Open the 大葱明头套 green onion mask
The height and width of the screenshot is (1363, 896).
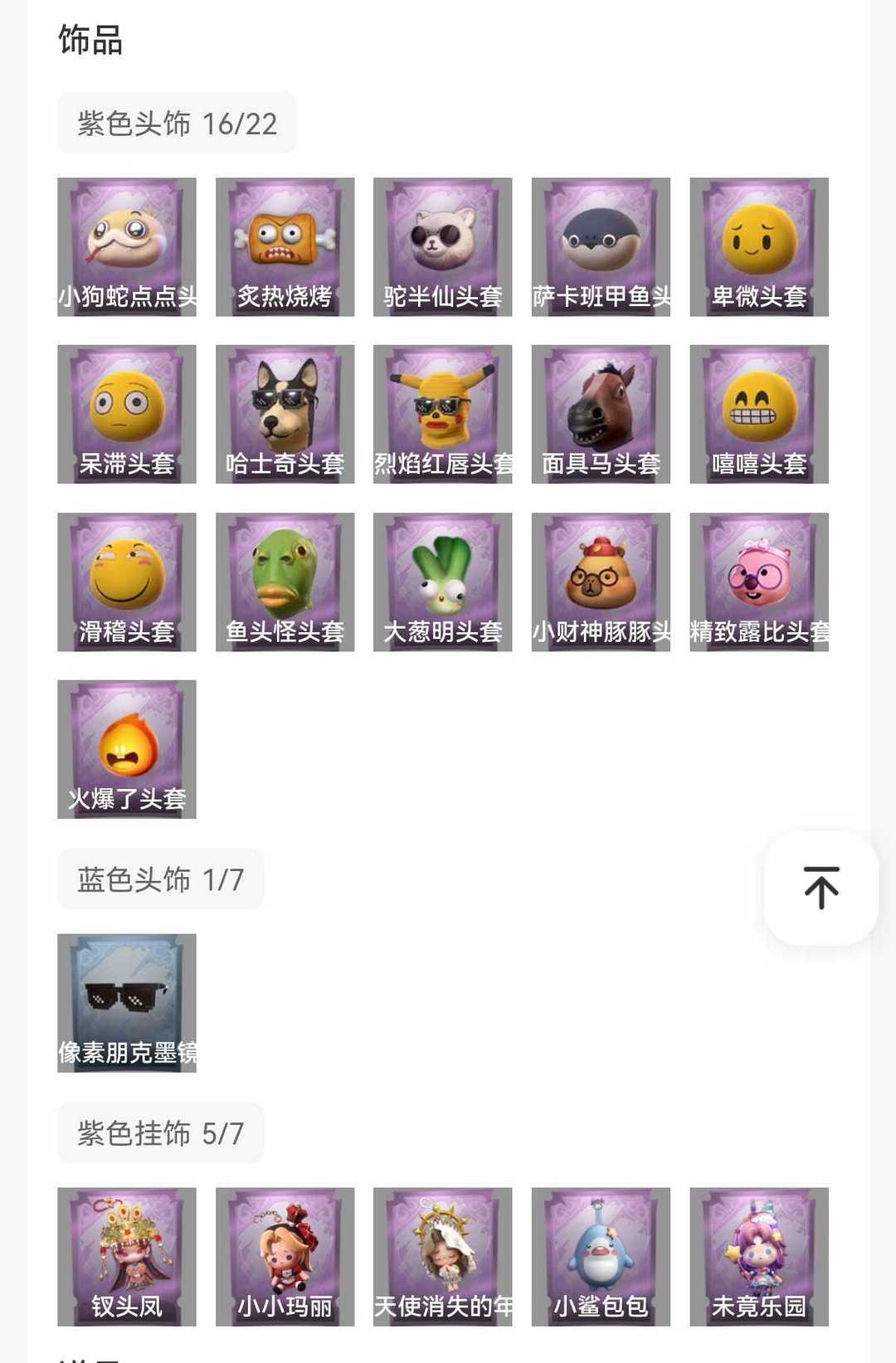click(442, 581)
